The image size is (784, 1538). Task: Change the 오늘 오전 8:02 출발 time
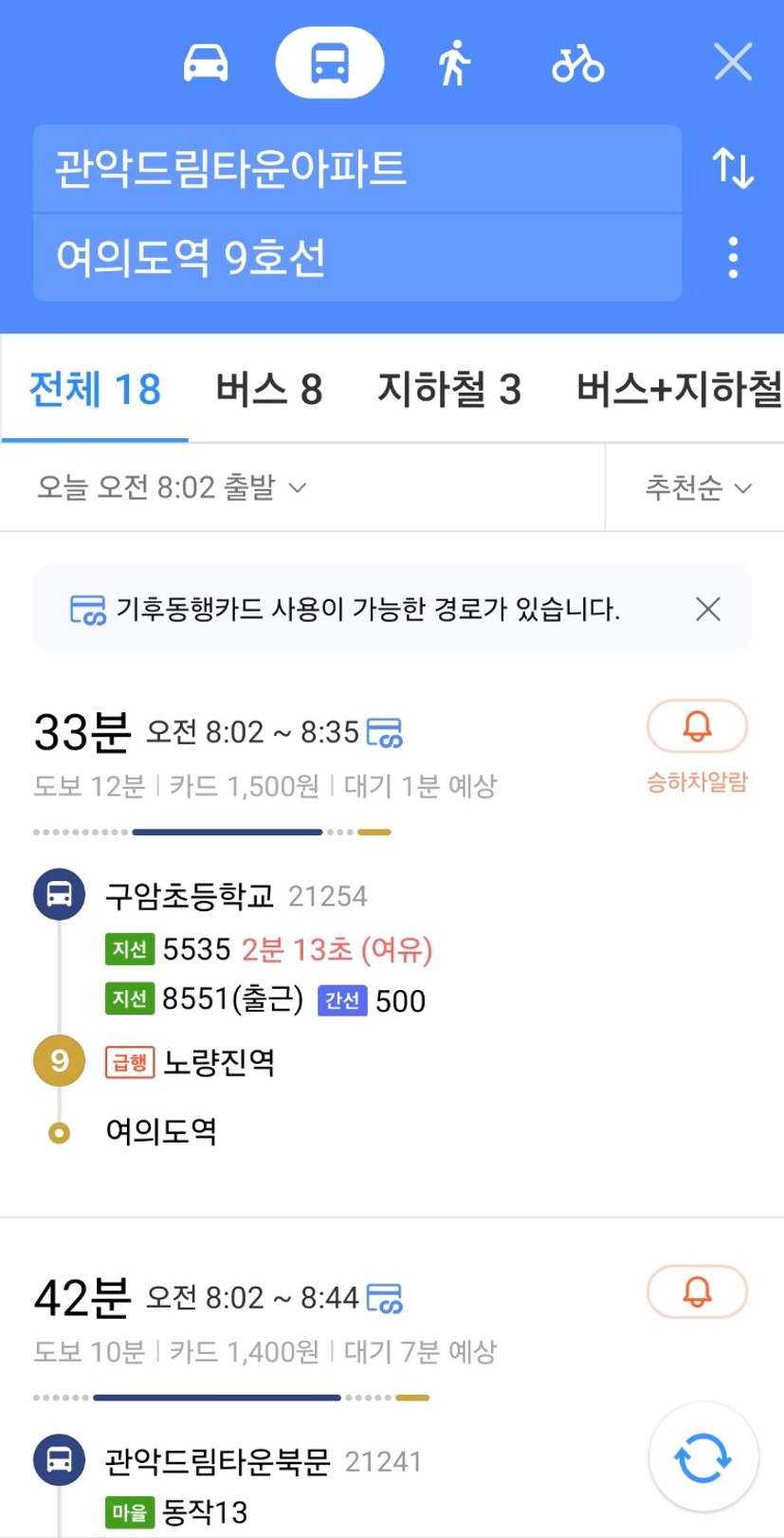click(172, 487)
